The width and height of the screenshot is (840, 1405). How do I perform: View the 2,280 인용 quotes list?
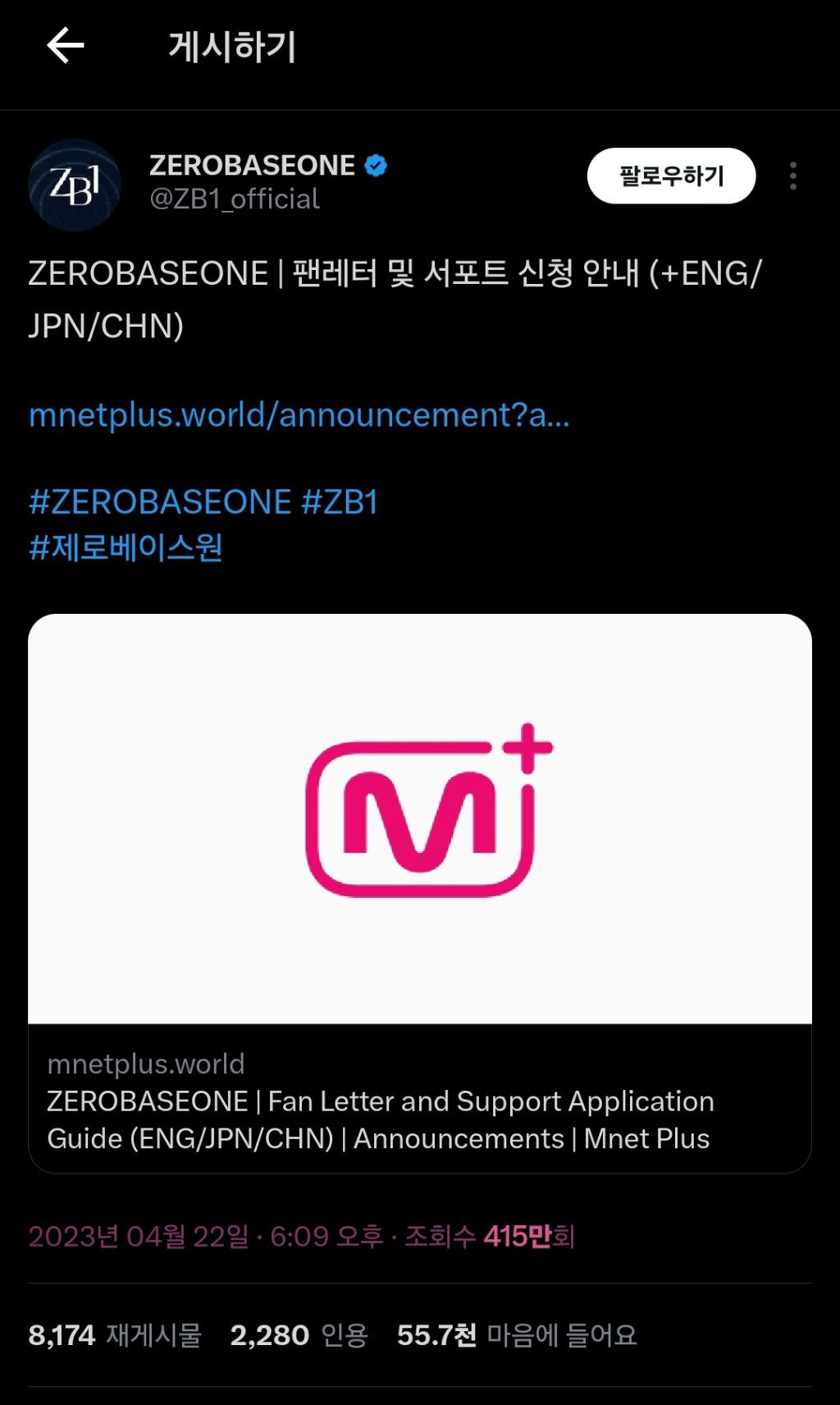[x=299, y=1335]
